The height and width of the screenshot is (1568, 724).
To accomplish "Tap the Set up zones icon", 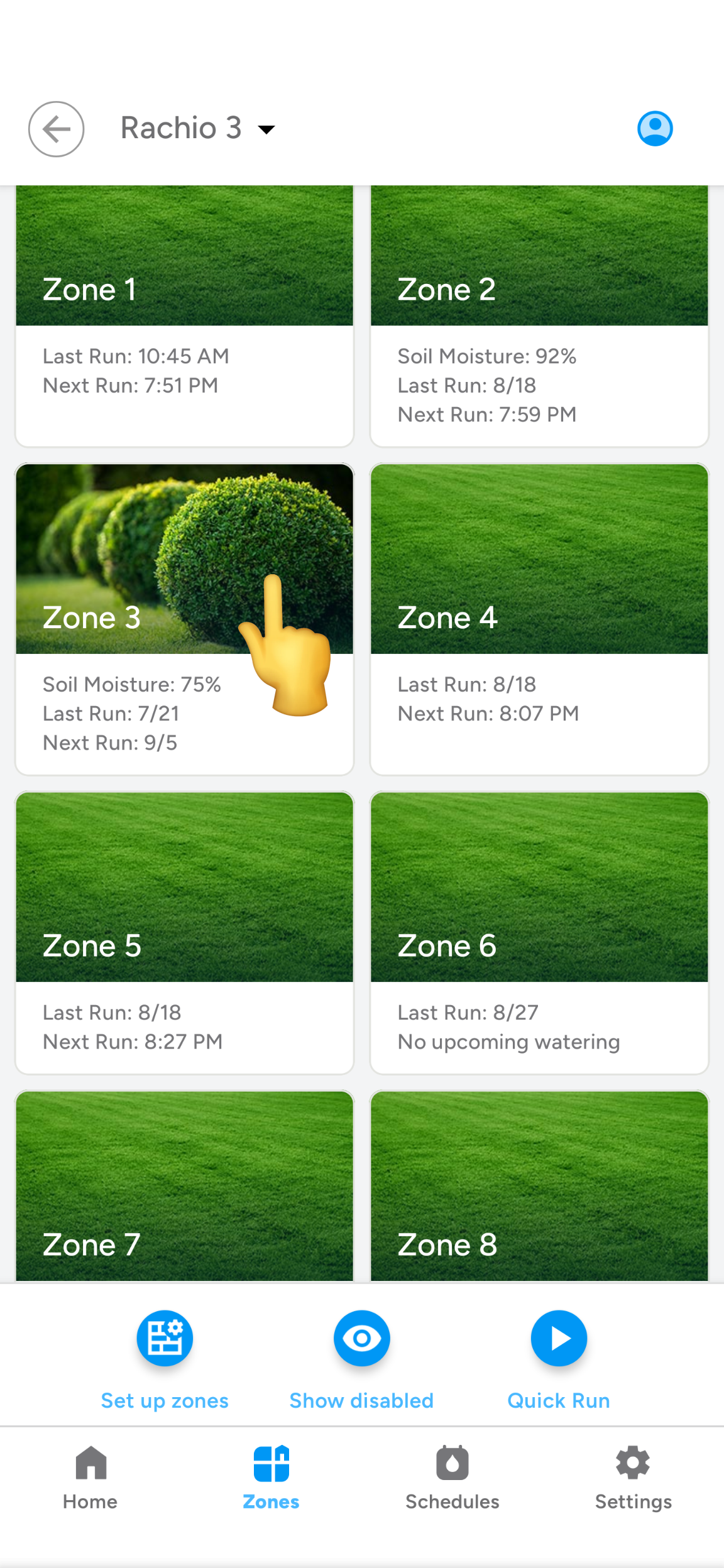I will click(x=165, y=1338).
